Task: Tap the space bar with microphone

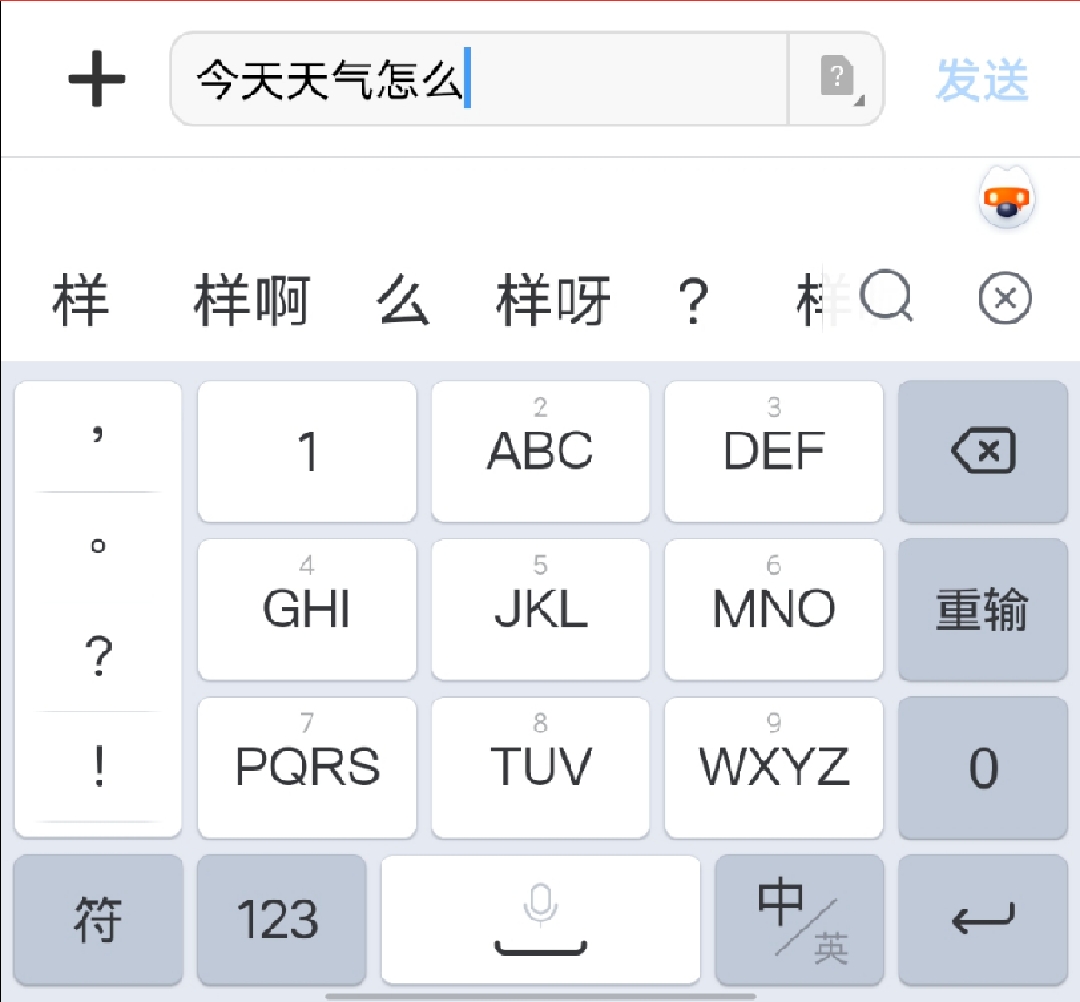Action: (x=540, y=919)
